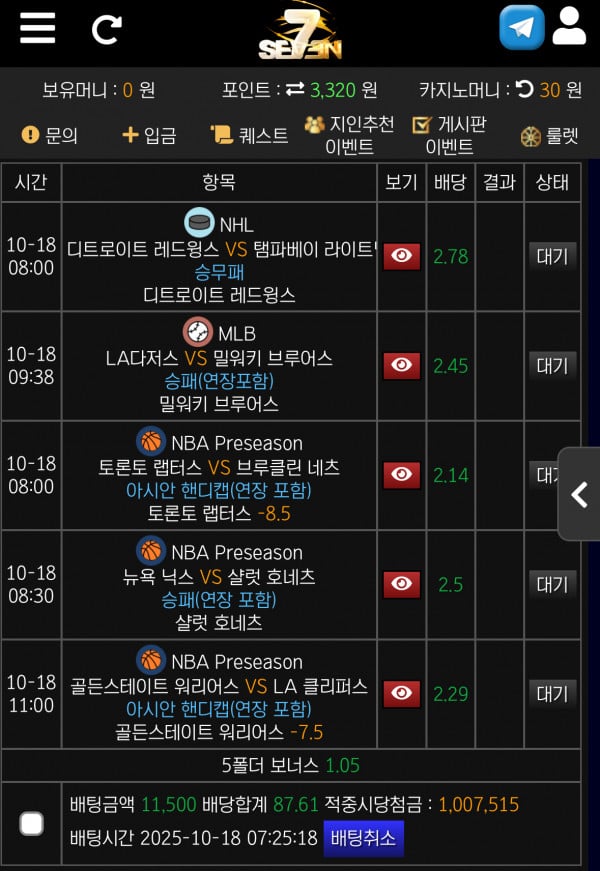
Task: View details of the NHL Detroit match
Action: click(401, 256)
